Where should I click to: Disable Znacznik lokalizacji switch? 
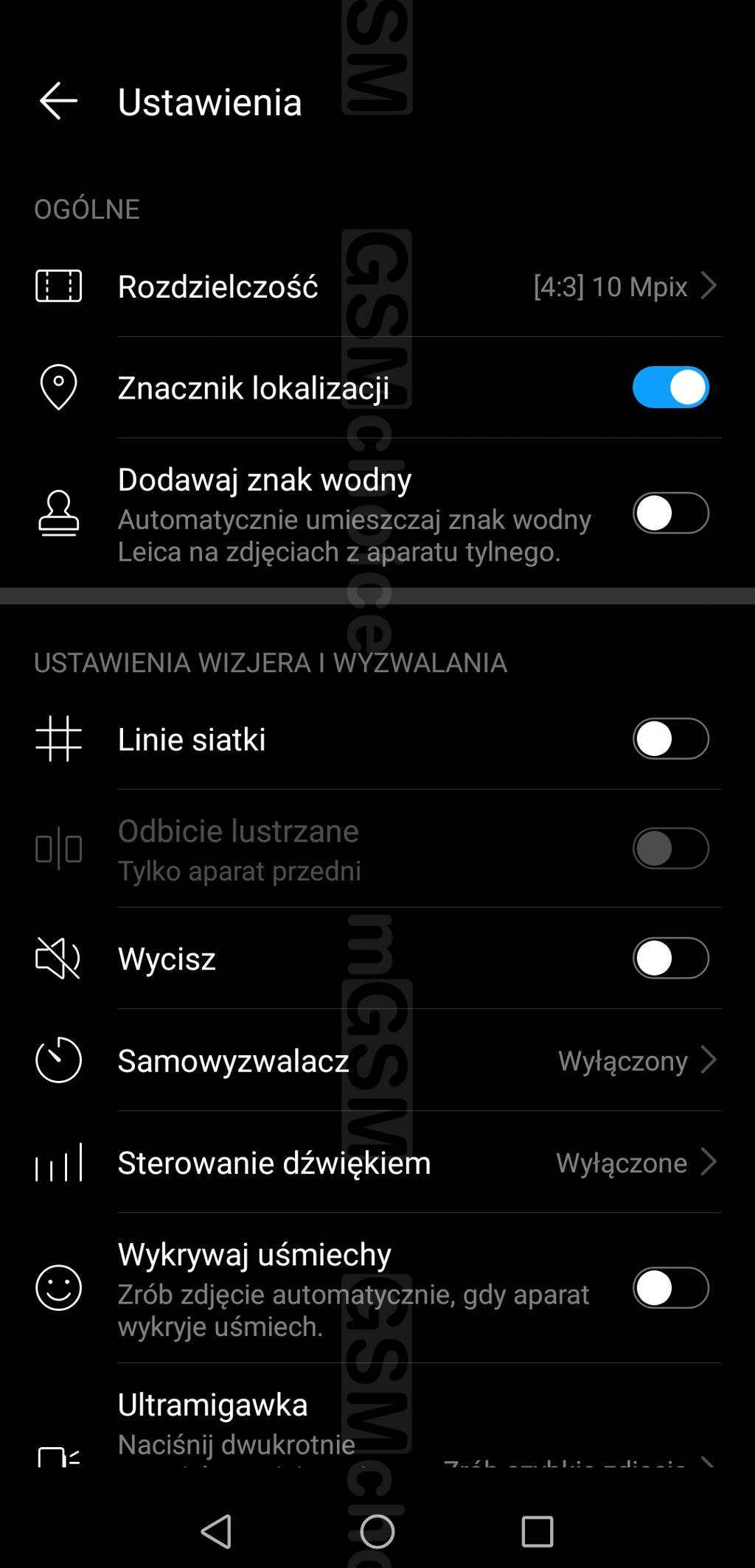pyautogui.click(x=670, y=387)
